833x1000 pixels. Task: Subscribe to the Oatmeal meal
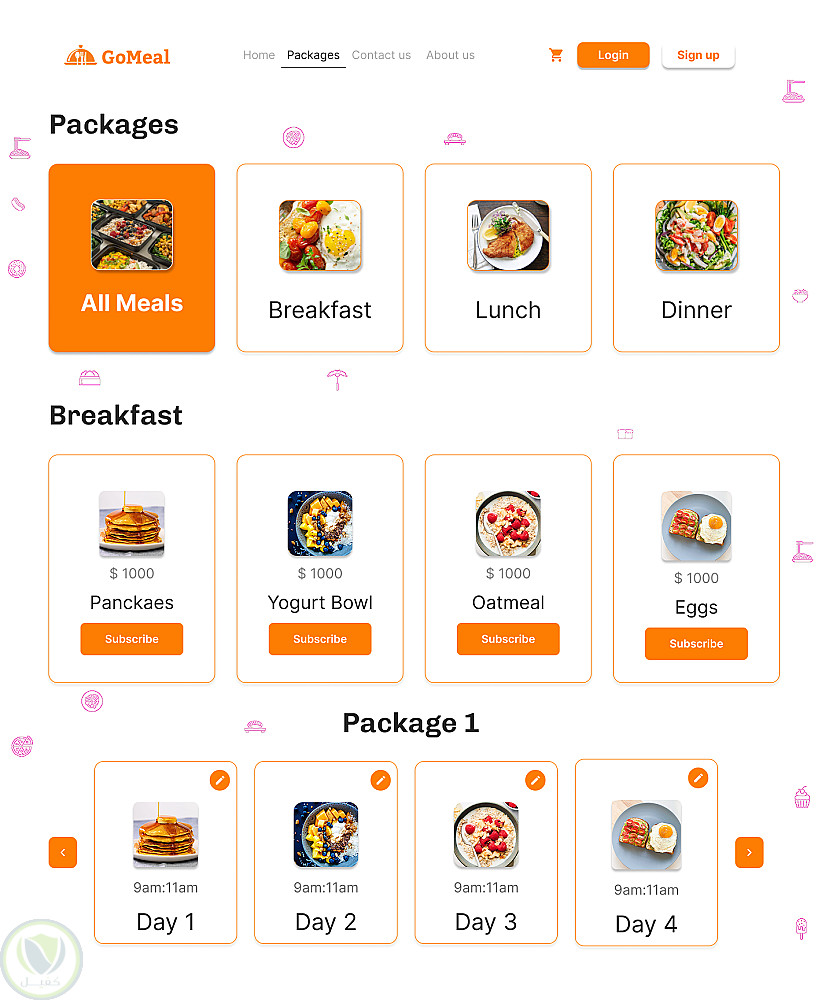pyautogui.click(x=508, y=639)
